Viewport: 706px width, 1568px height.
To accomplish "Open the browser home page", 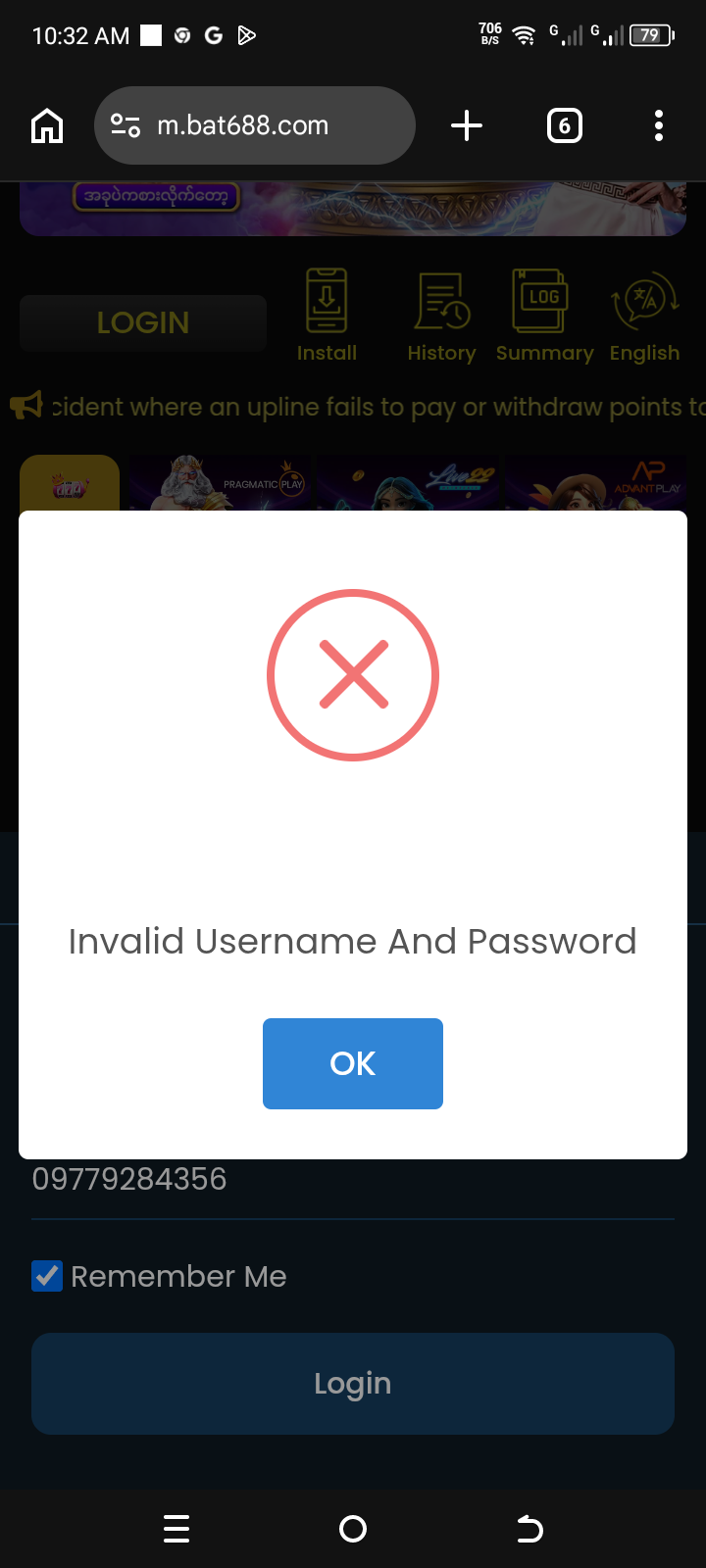I will tap(47, 125).
